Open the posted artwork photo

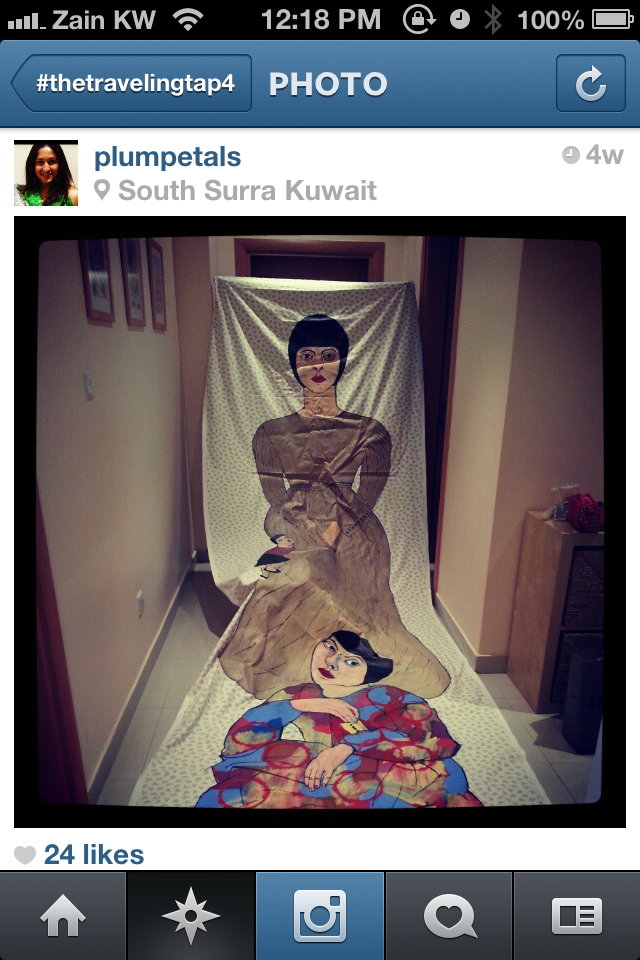pos(320,521)
